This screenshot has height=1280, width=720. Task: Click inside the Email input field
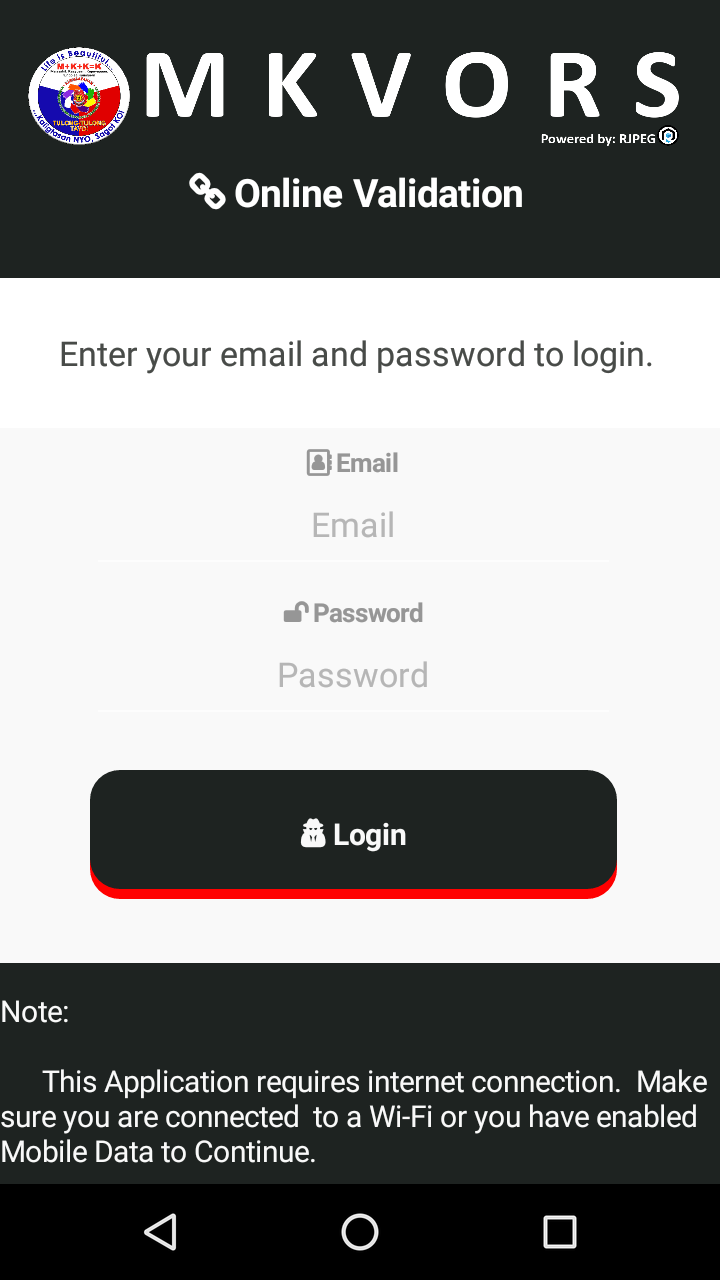point(353,525)
